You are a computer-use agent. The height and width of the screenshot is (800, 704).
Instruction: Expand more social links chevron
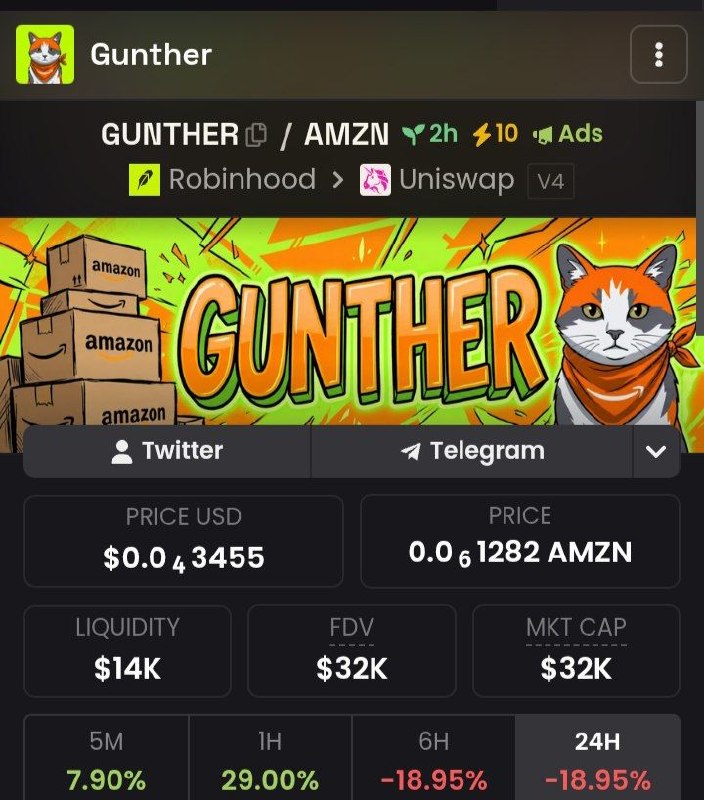pos(656,451)
